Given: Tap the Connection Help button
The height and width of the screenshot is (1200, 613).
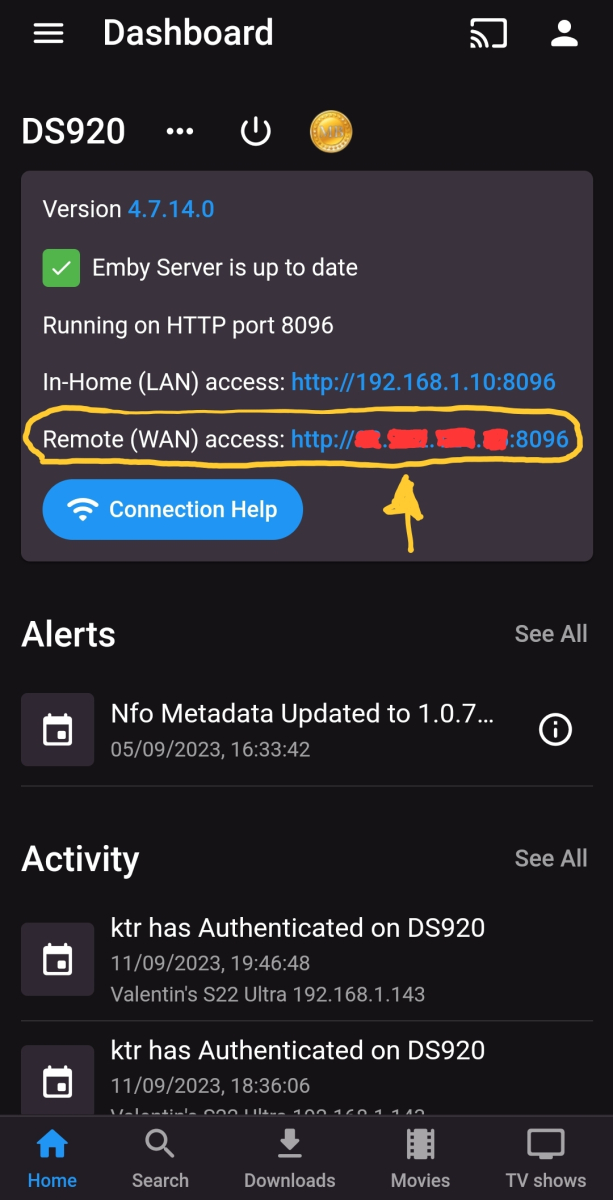Looking at the screenshot, I should 172,510.
